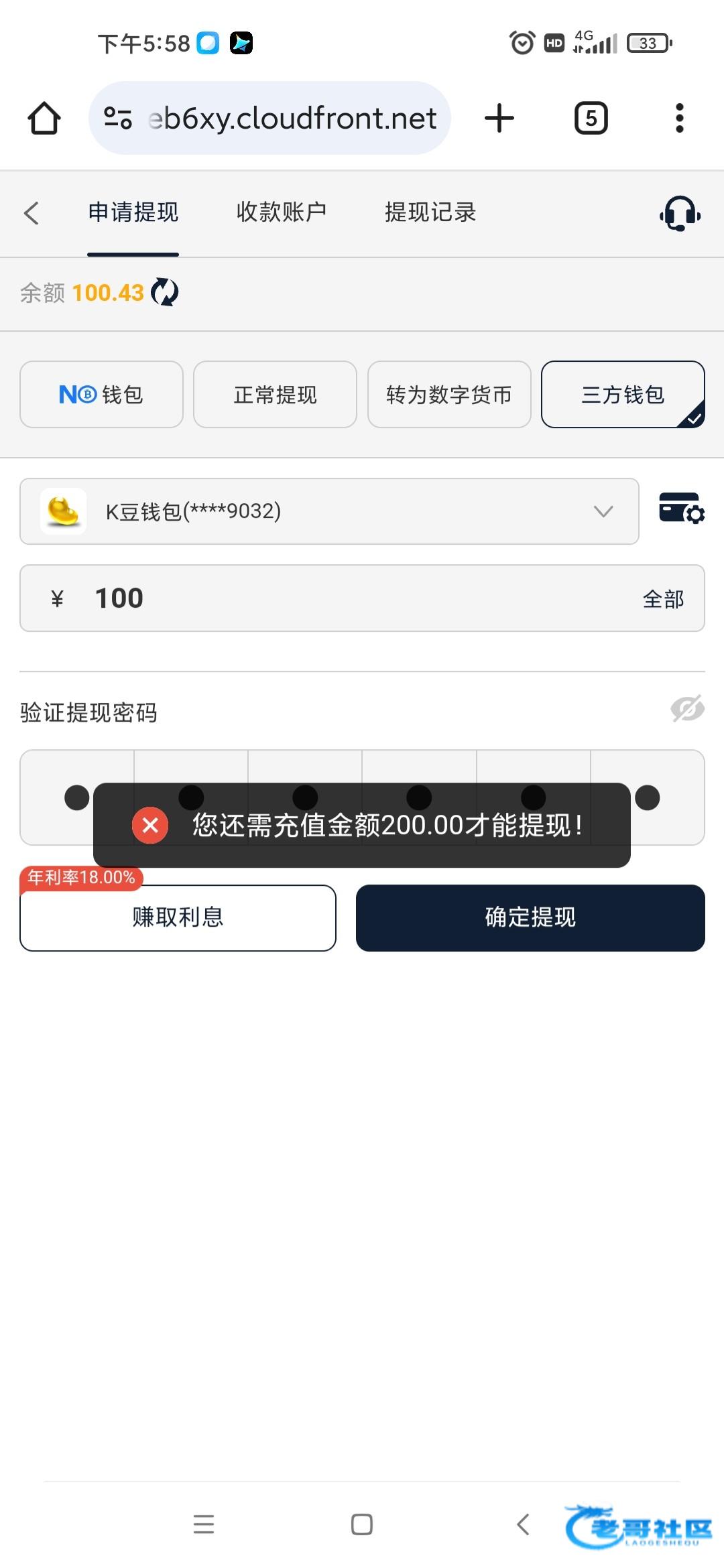This screenshot has width=724, height=1568.
Task: Open the browser tab switcher
Action: [x=591, y=118]
